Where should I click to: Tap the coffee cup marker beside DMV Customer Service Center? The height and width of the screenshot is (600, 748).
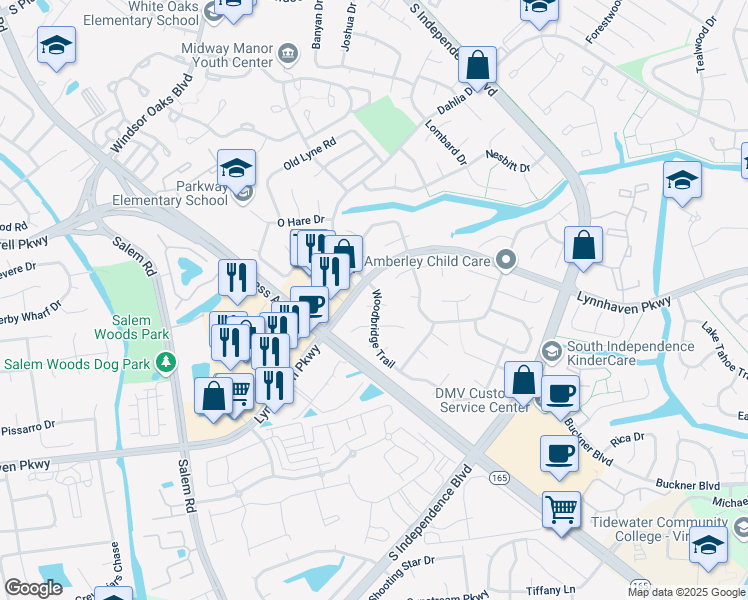tap(560, 393)
